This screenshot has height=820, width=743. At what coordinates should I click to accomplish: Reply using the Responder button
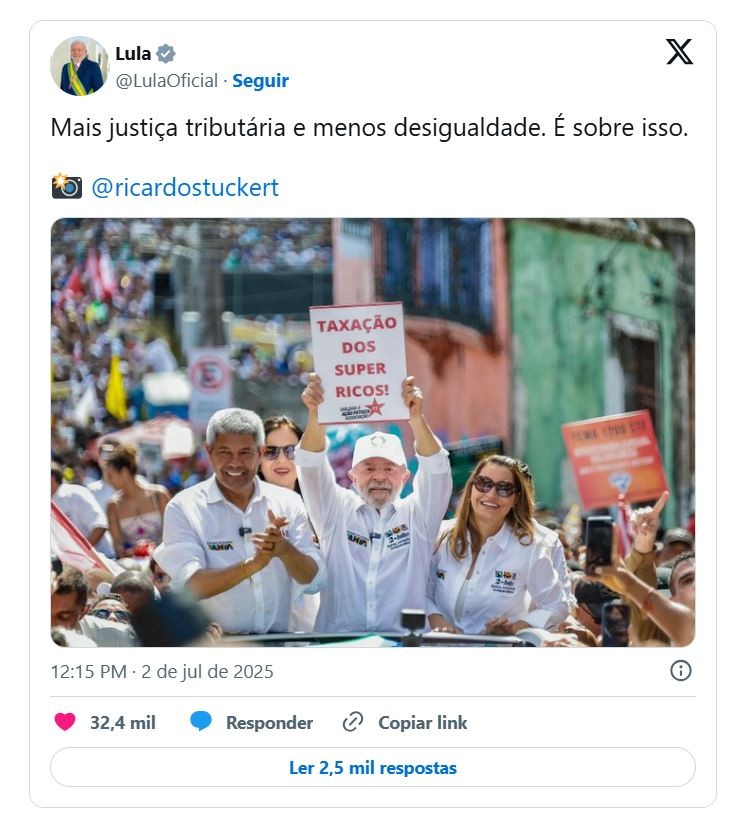[x=252, y=722]
